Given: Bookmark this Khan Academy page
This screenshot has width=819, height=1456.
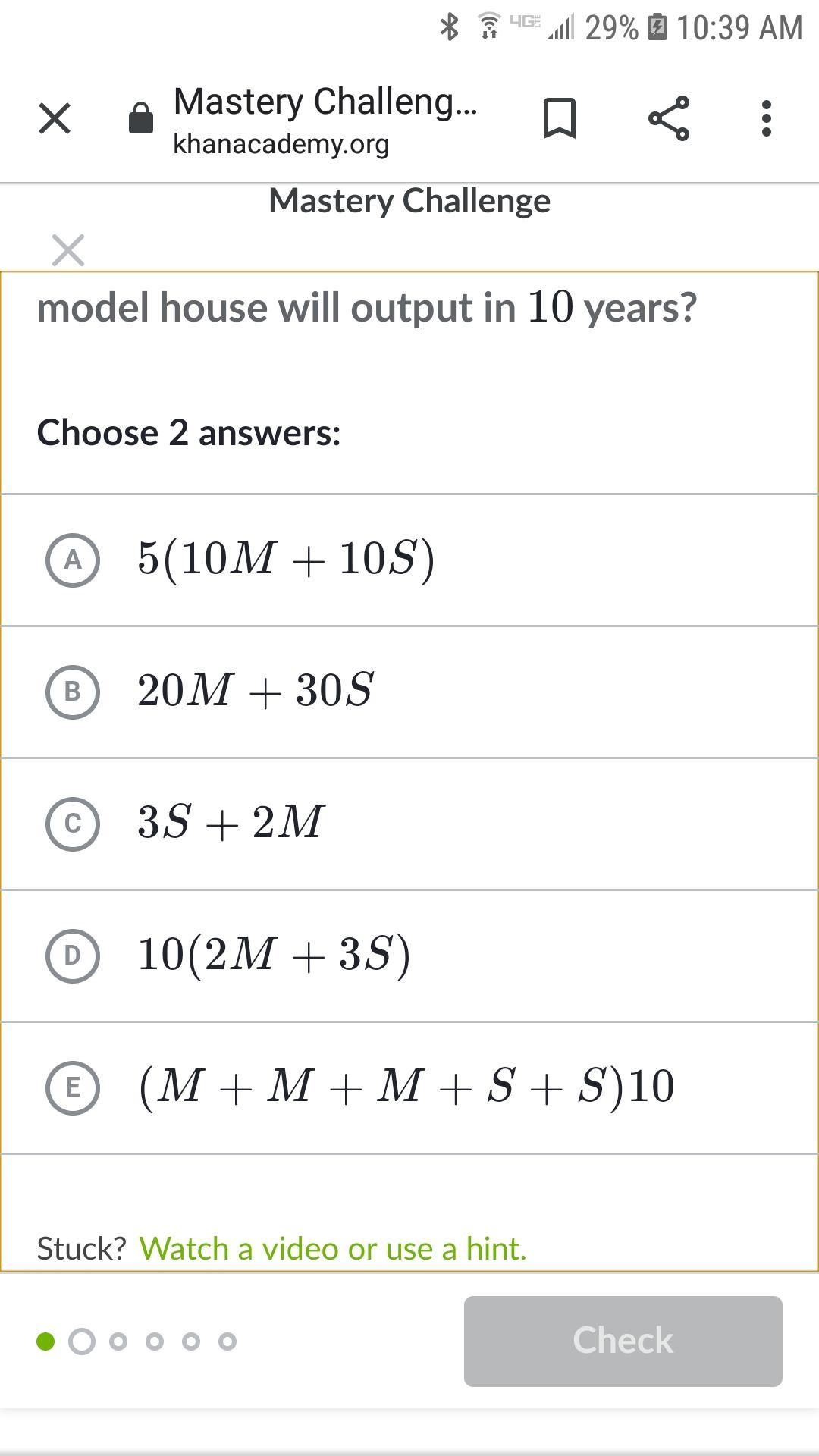Looking at the screenshot, I should [560, 119].
